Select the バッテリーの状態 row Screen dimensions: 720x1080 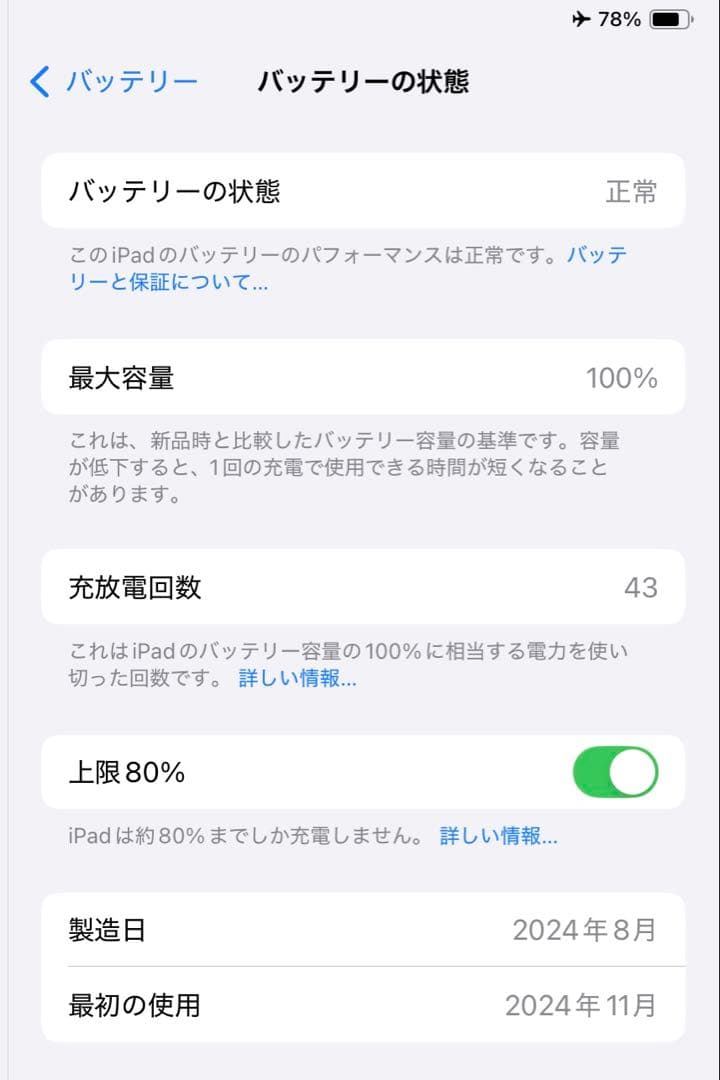point(360,191)
